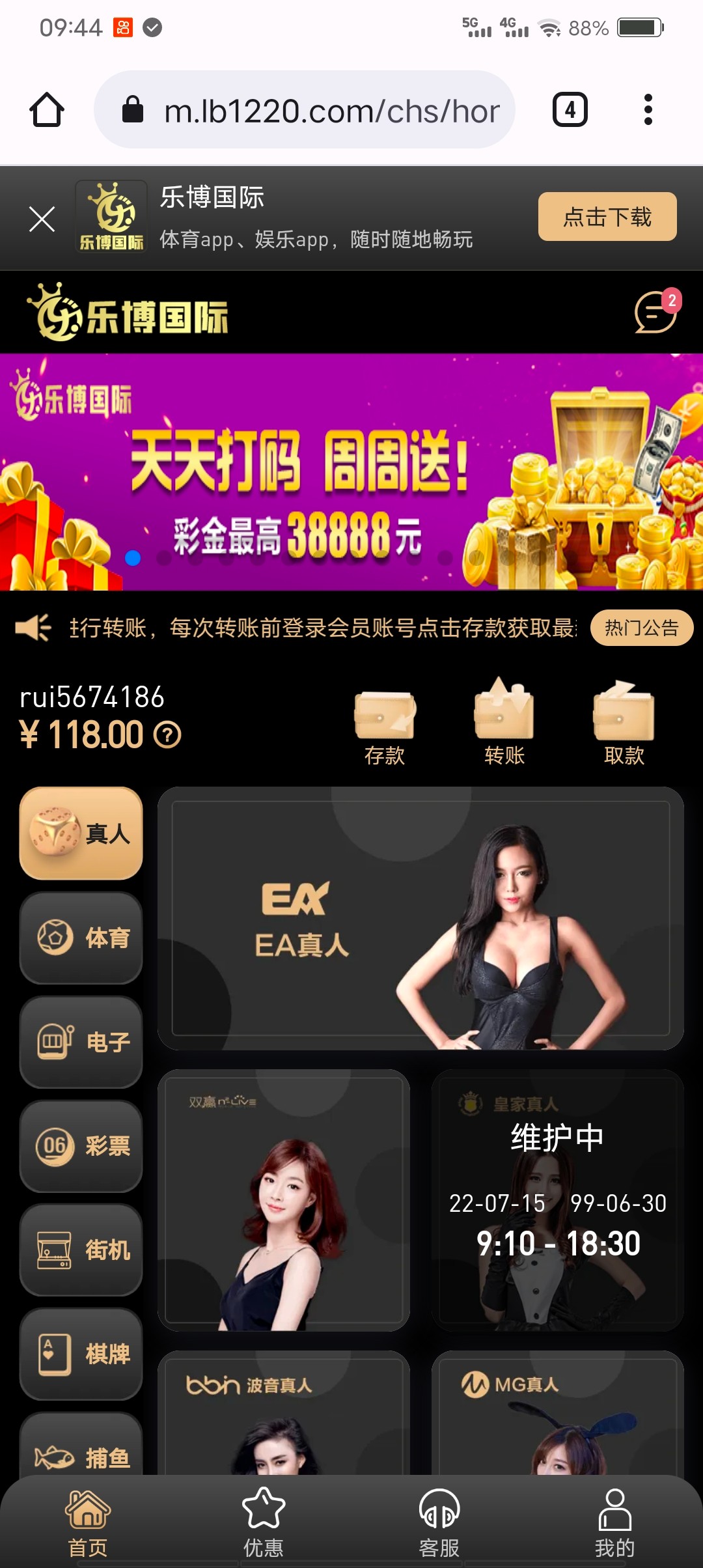Open the browser overflow menu
Viewport: 703px width, 1568px height.
[648, 109]
